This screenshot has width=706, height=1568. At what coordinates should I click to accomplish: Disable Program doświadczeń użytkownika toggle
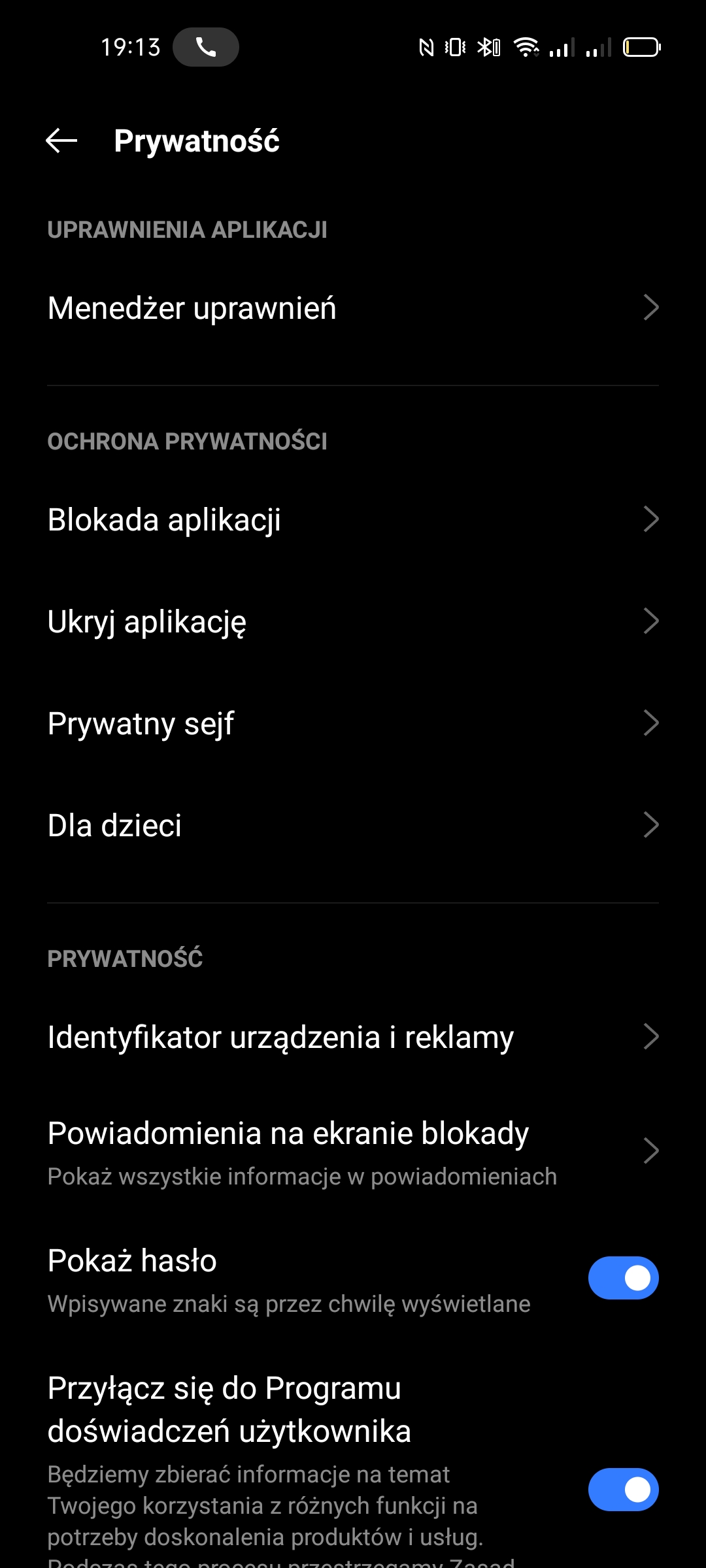pyautogui.click(x=623, y=1490)
